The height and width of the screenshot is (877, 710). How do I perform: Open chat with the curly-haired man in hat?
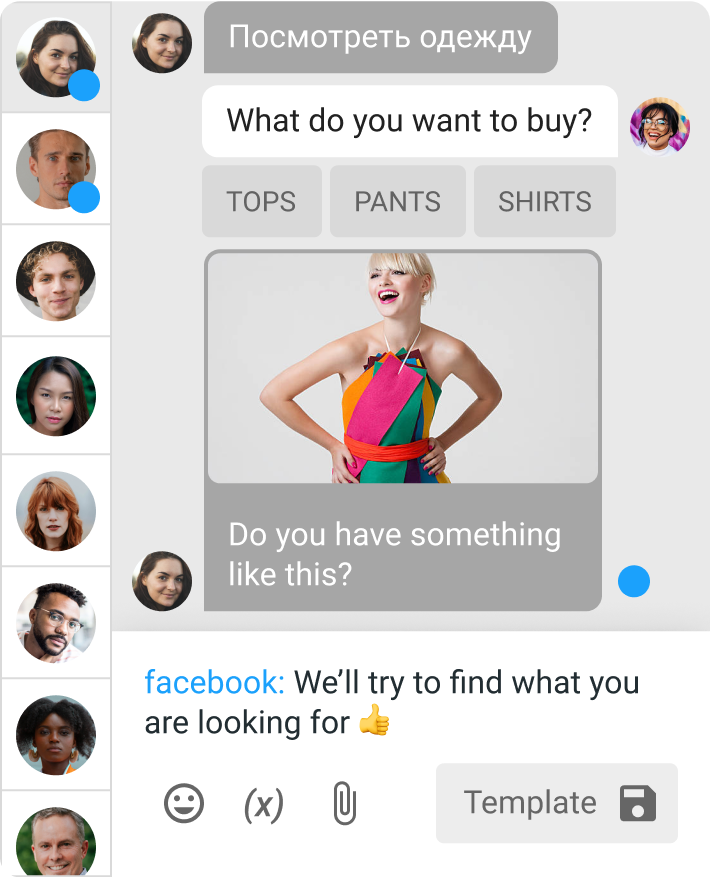(56, 280)
